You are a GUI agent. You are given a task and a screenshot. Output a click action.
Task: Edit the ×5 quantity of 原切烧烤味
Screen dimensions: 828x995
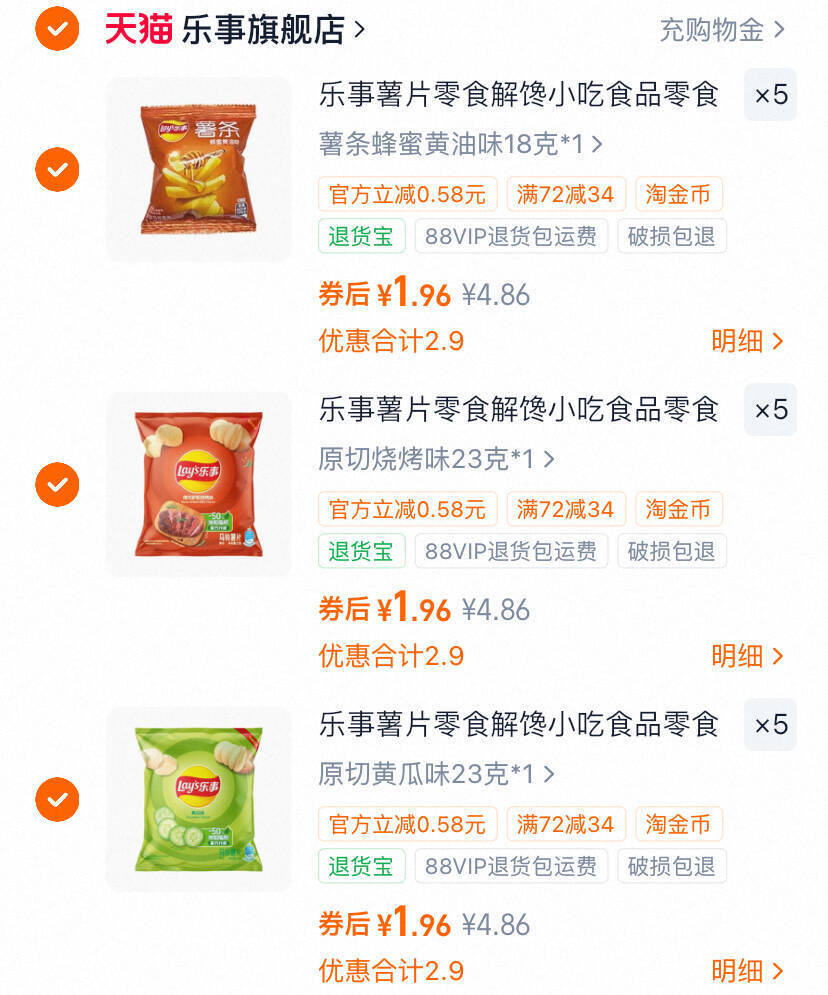click(x=770, y=410)
